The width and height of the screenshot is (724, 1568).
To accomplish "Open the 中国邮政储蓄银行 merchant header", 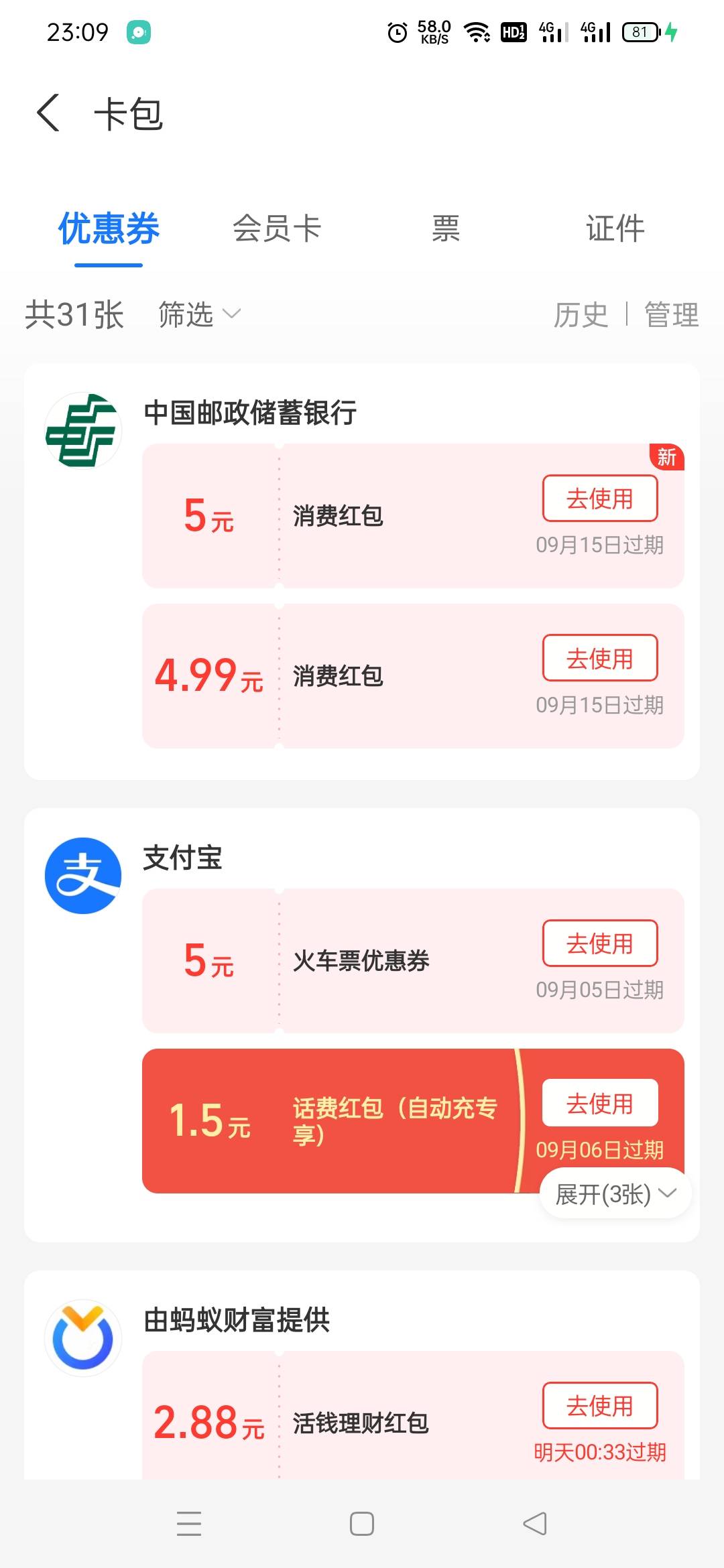I will pos(250,413).
